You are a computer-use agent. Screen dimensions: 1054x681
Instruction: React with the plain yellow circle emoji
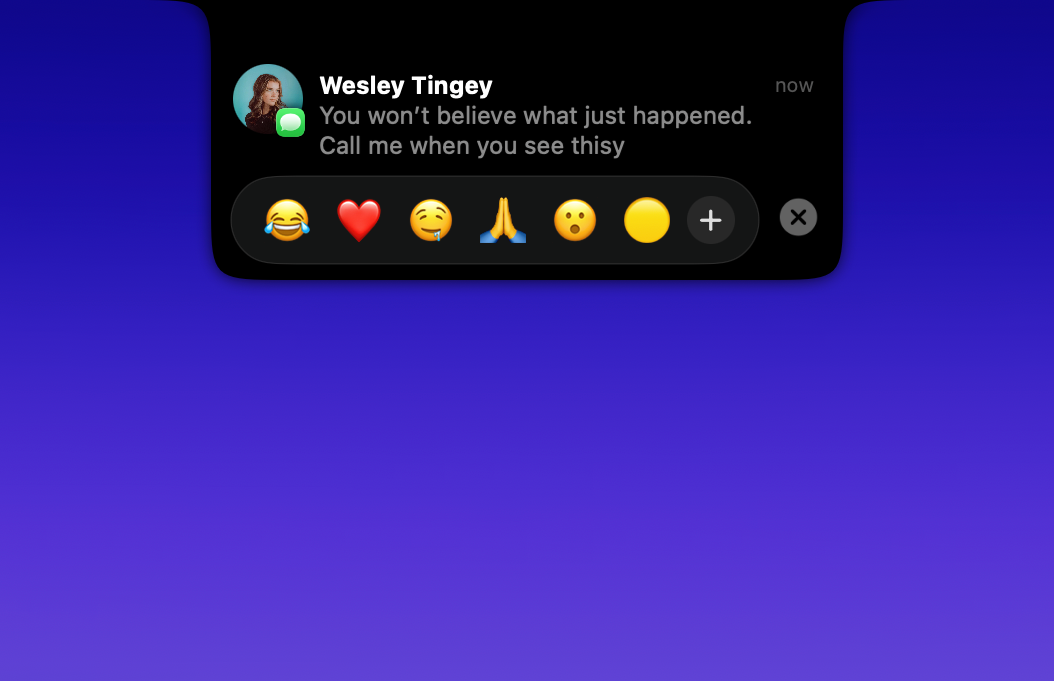[647, 220]
